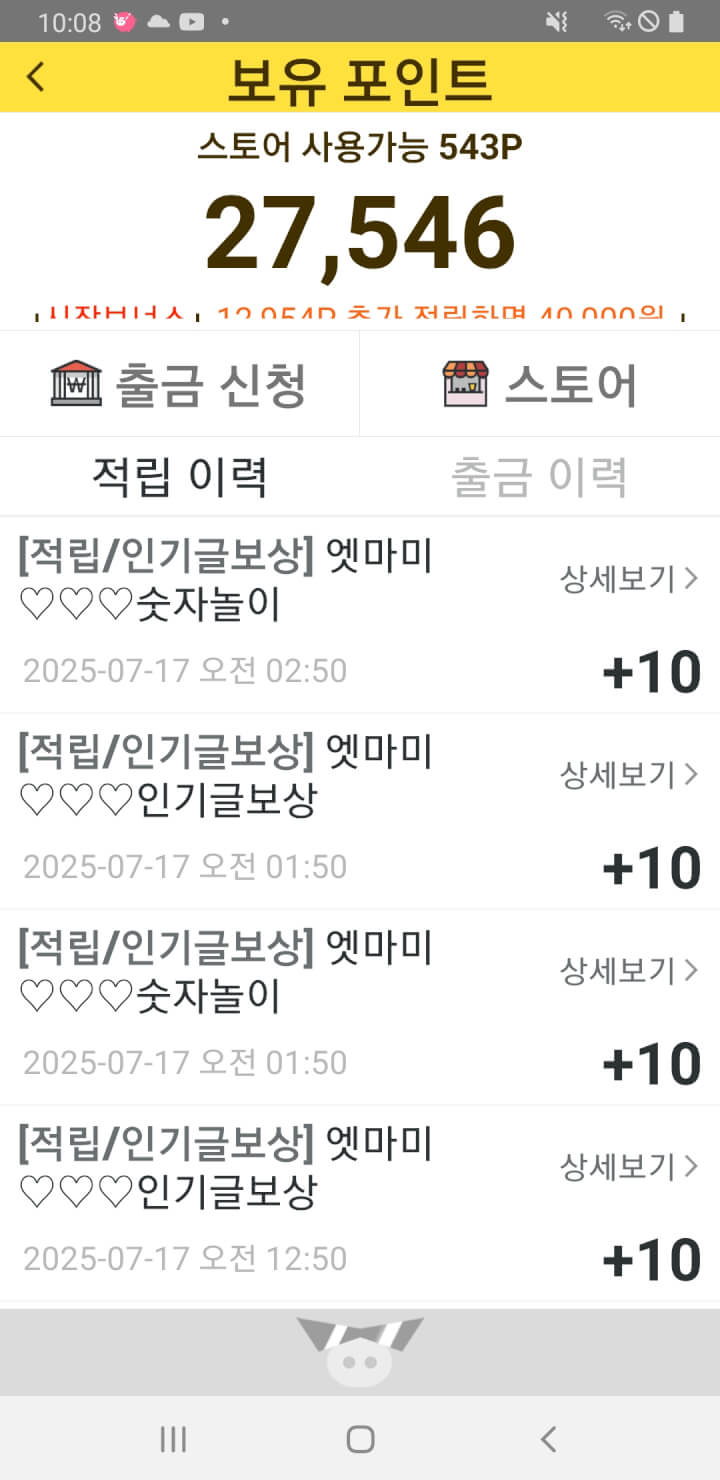This screenshot has height=1480, width=720.
Task: Tap the system home button
Action: click(x=360, y=1439)
